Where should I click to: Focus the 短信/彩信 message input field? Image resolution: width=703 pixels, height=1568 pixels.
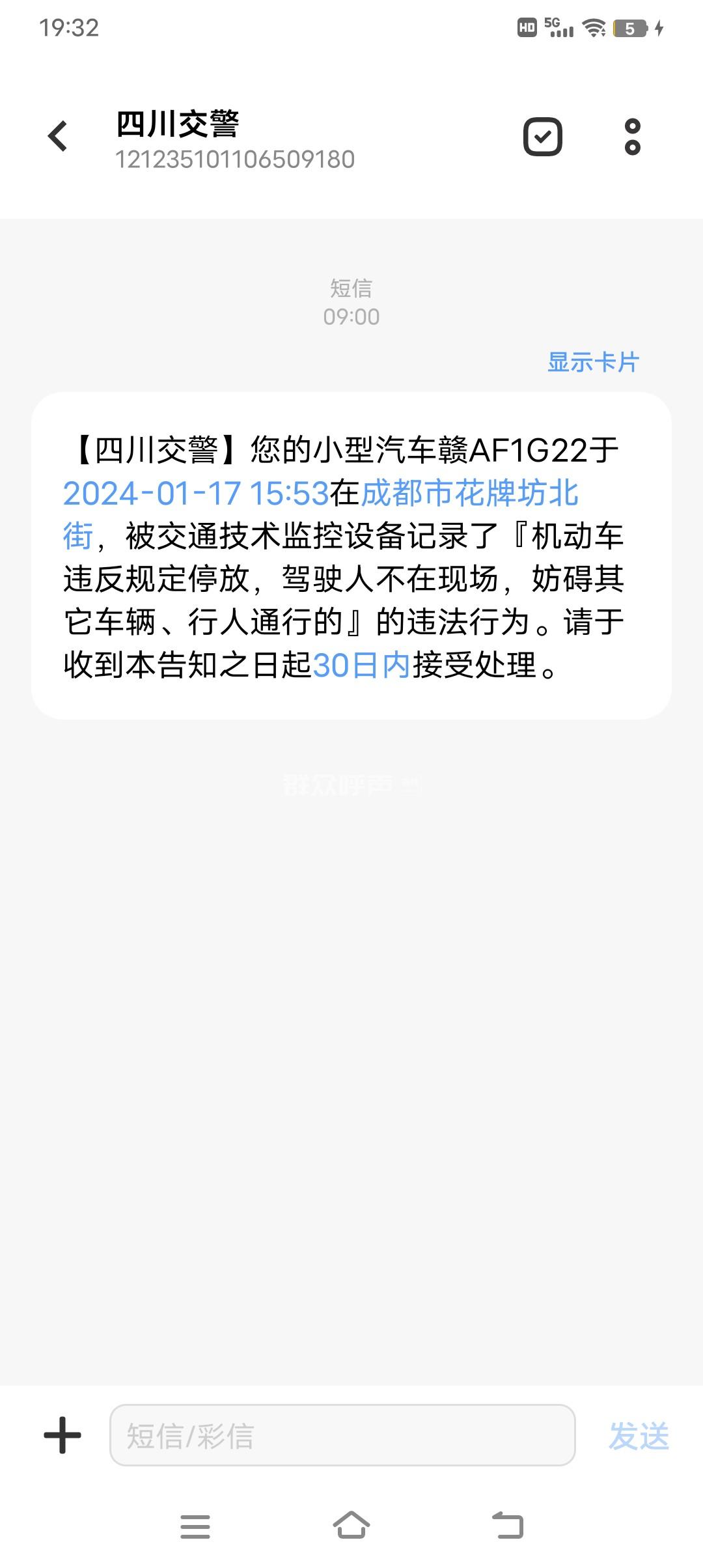pyautogui.click(x=342, y=1435)
